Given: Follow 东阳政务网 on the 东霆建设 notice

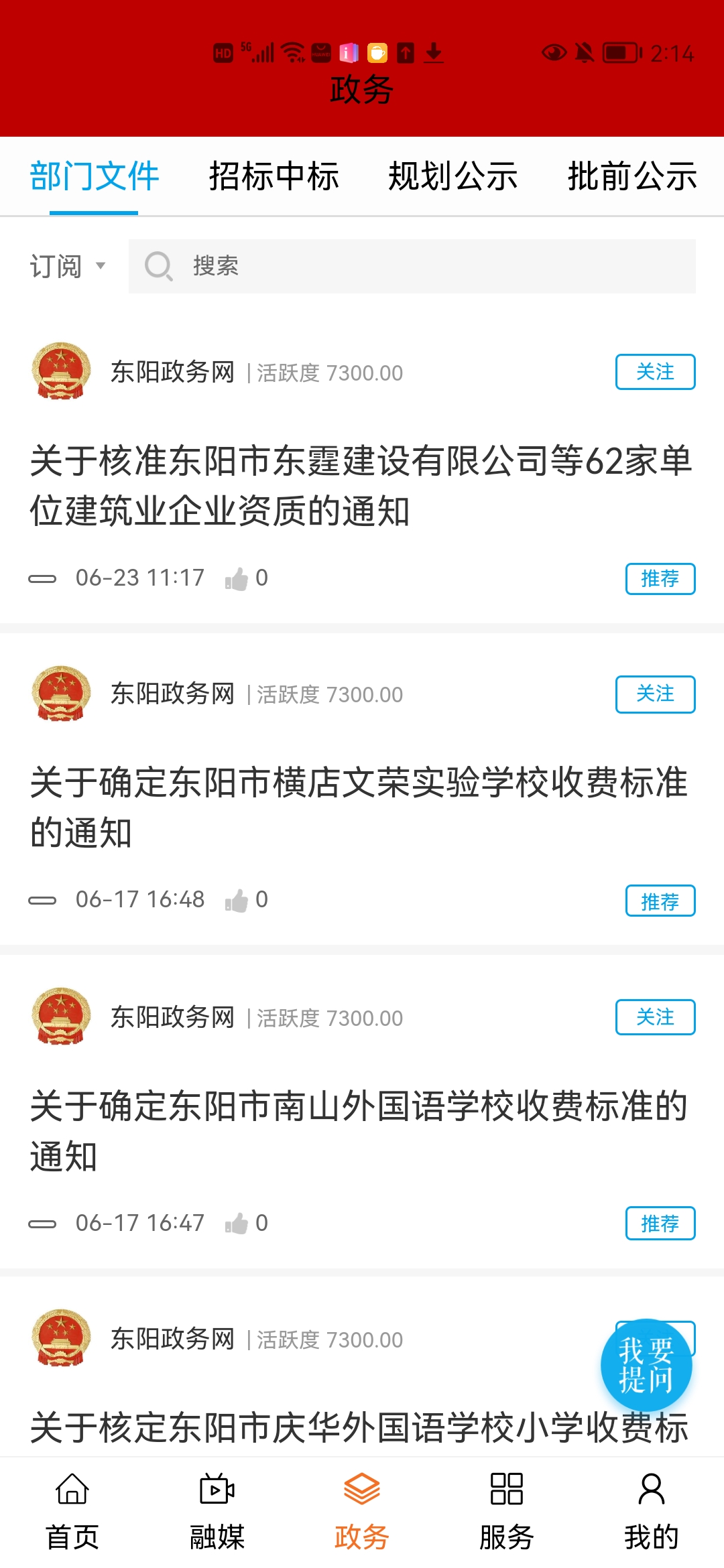Looking at the screenshot, I should 654,372.
